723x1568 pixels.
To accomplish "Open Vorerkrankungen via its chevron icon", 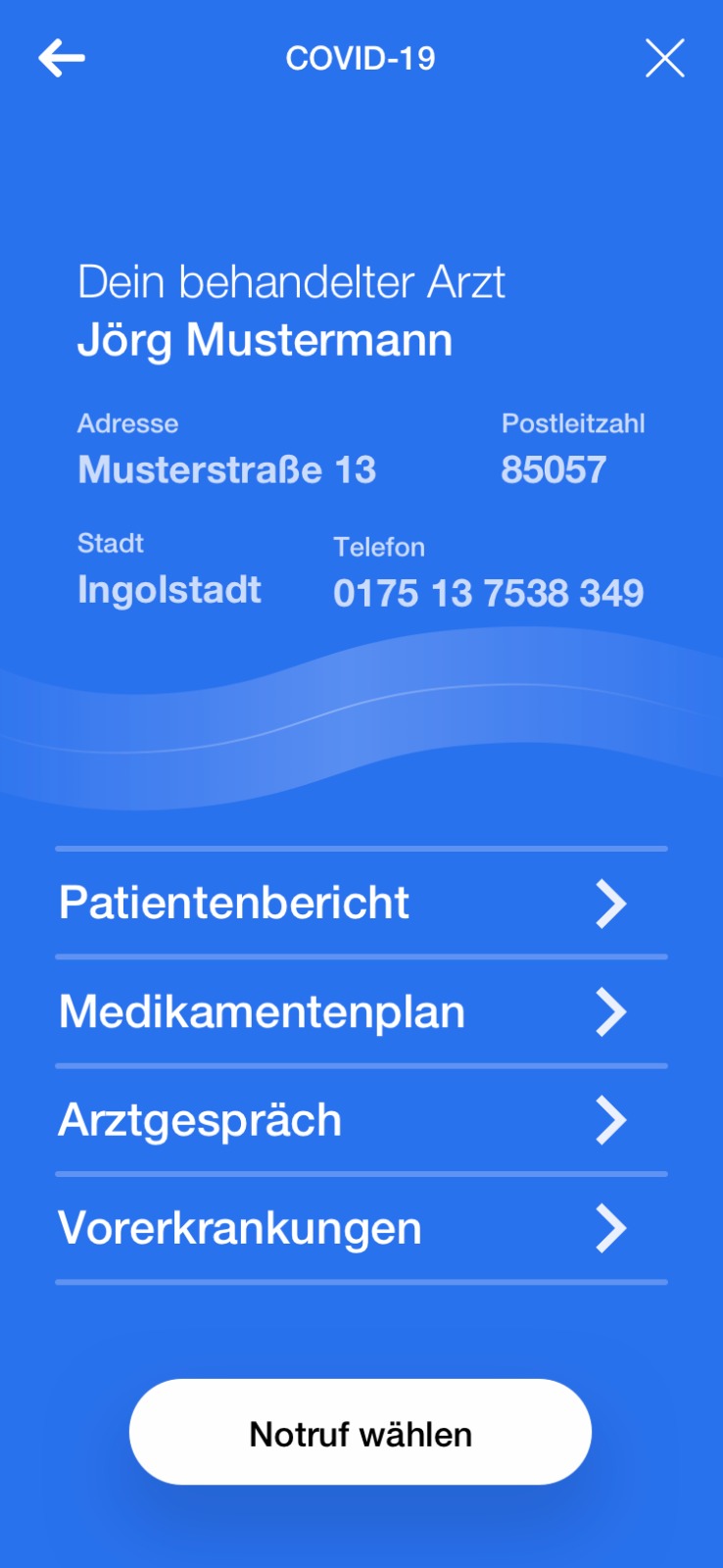I will [610, 1228].
